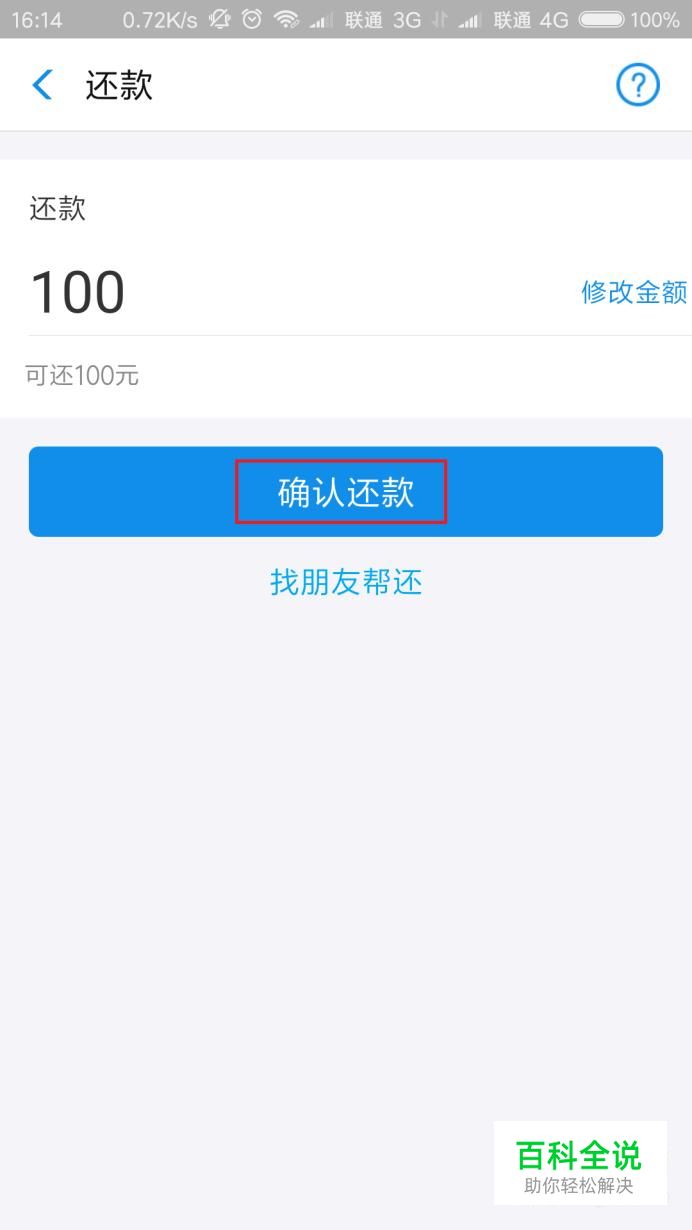The width and height of the screenshot is (692, 1230).
Task: Select 找朋友帮还 link
Action: click(x=346, y=582)
